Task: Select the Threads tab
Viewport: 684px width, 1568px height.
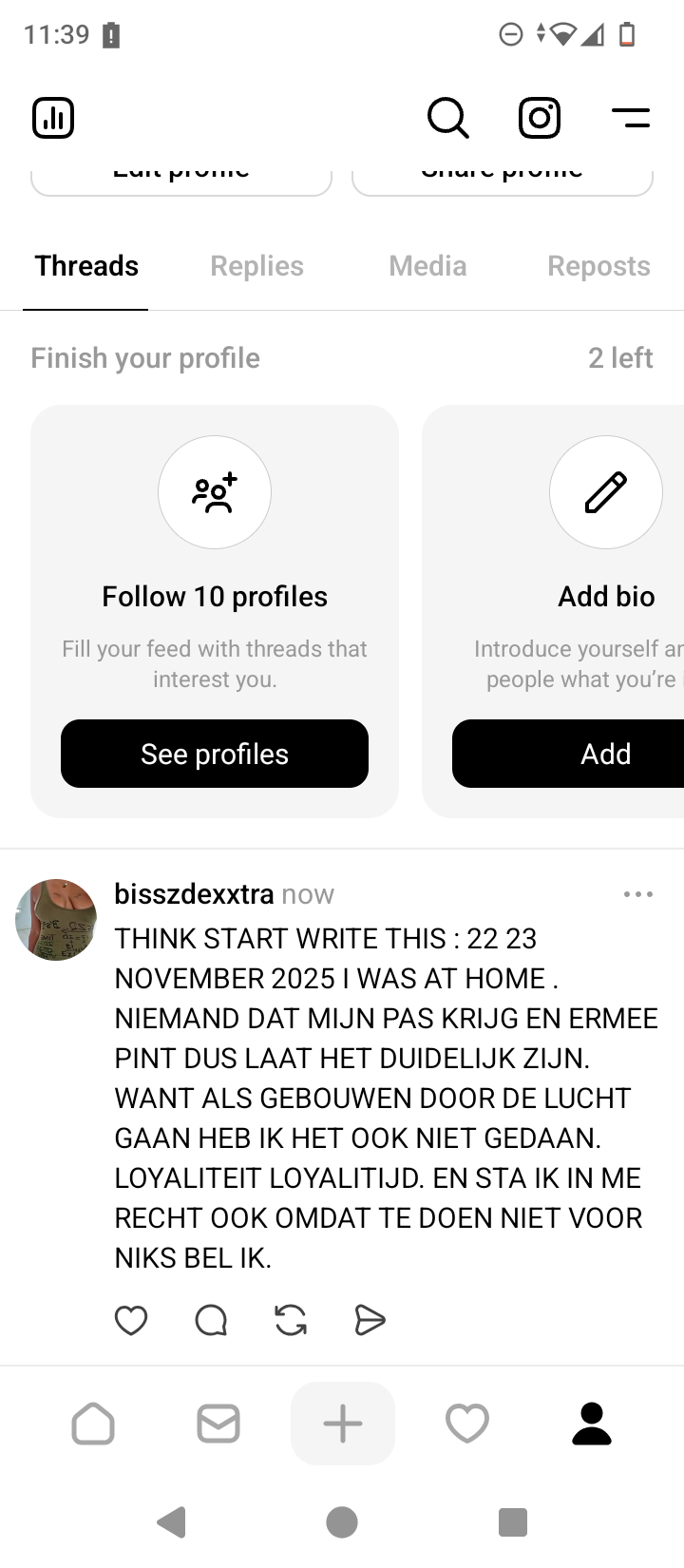Action: [x=86, y=266]
